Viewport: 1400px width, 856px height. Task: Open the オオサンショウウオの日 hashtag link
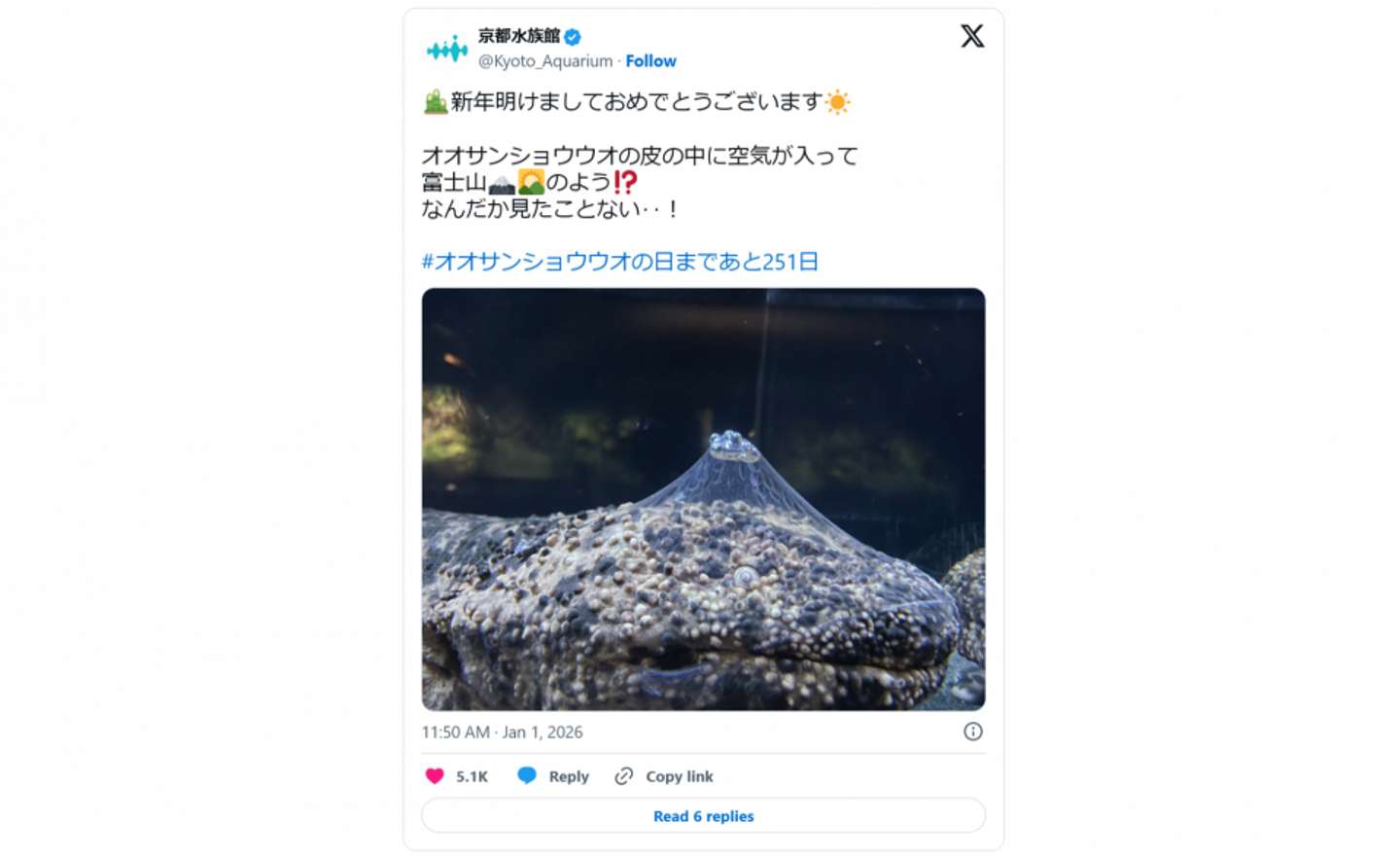tap(620, 262)
